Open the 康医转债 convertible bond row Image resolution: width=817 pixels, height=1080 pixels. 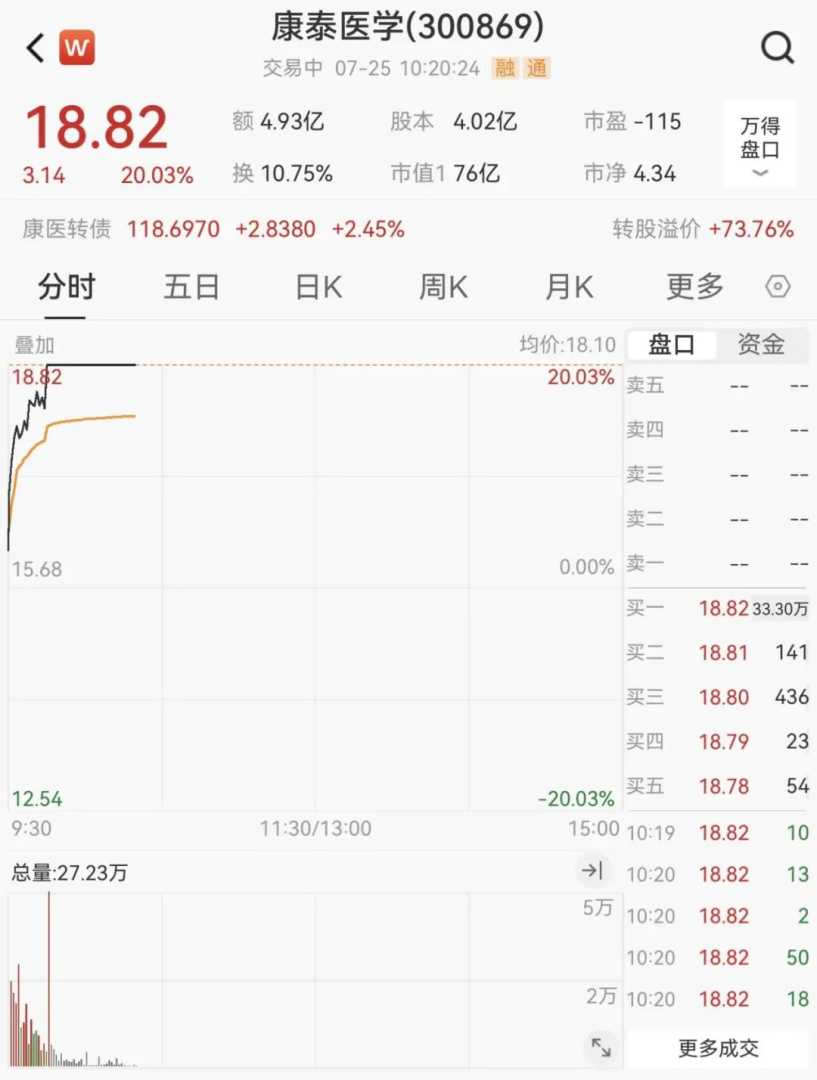213,229
